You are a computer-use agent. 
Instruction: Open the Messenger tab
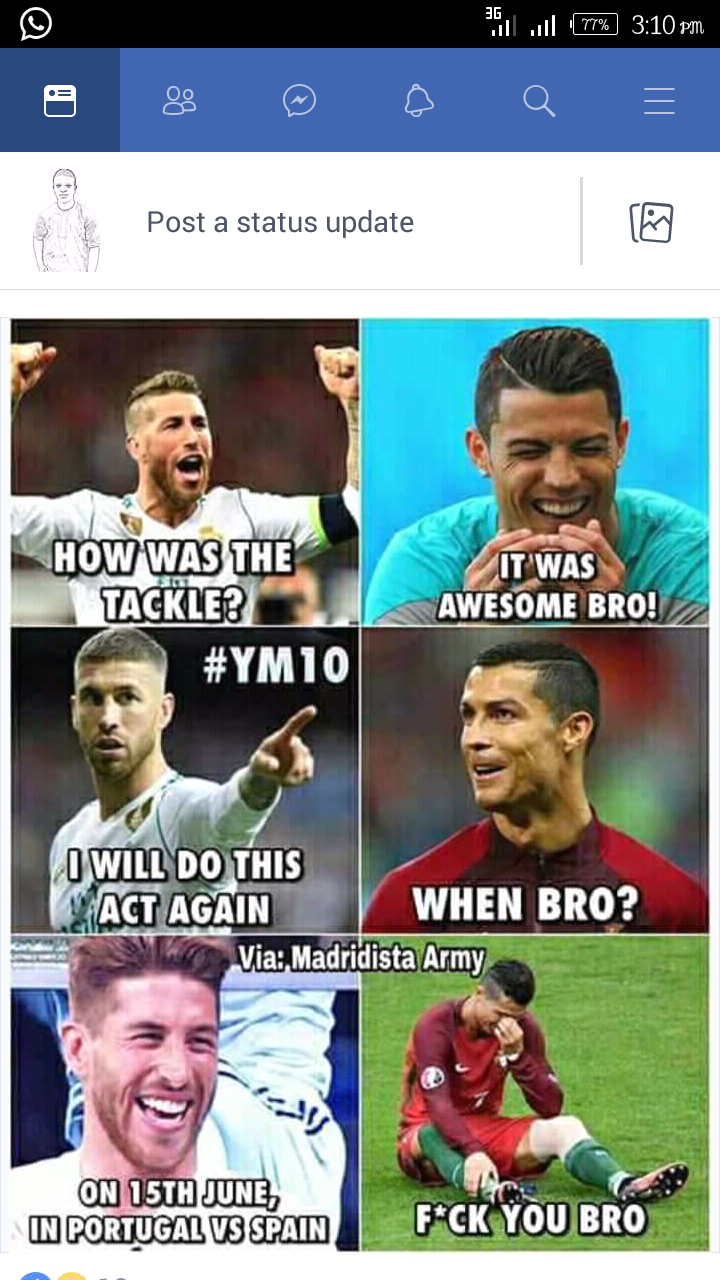coord(300,101)
